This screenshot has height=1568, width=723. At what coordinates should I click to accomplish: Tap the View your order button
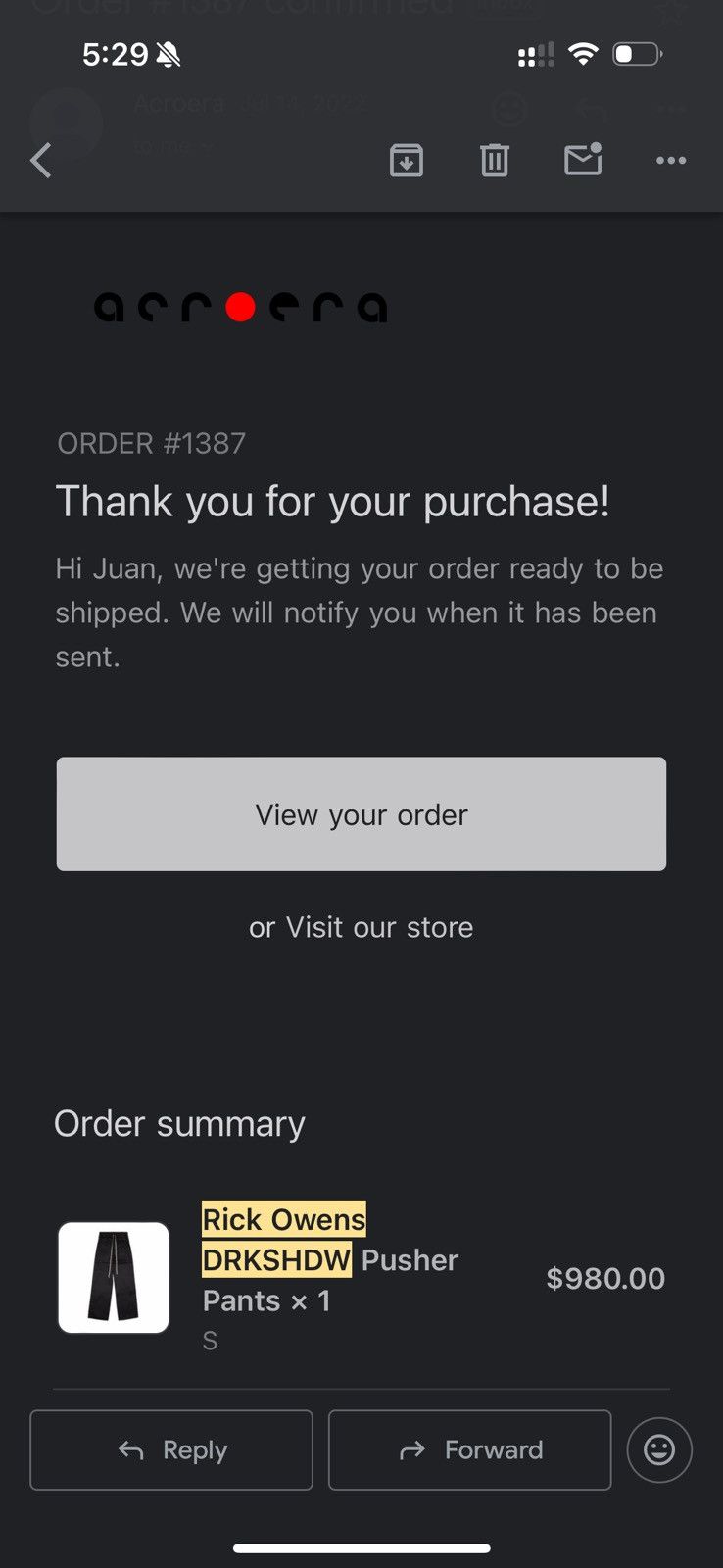(361, 813)
